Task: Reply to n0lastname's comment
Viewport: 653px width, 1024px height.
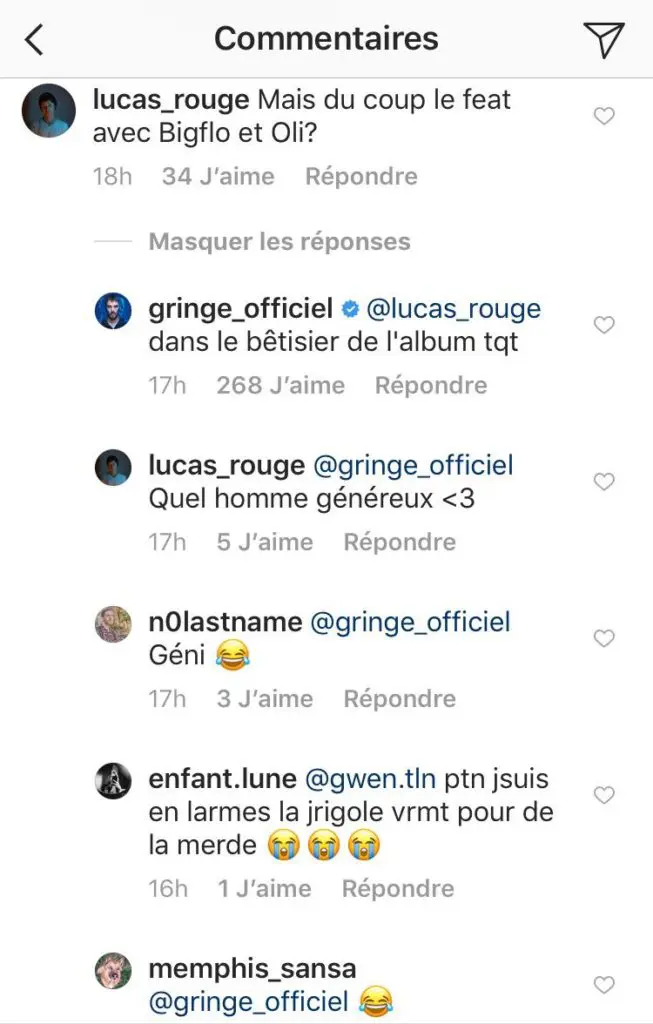Action: pos(400,699)
